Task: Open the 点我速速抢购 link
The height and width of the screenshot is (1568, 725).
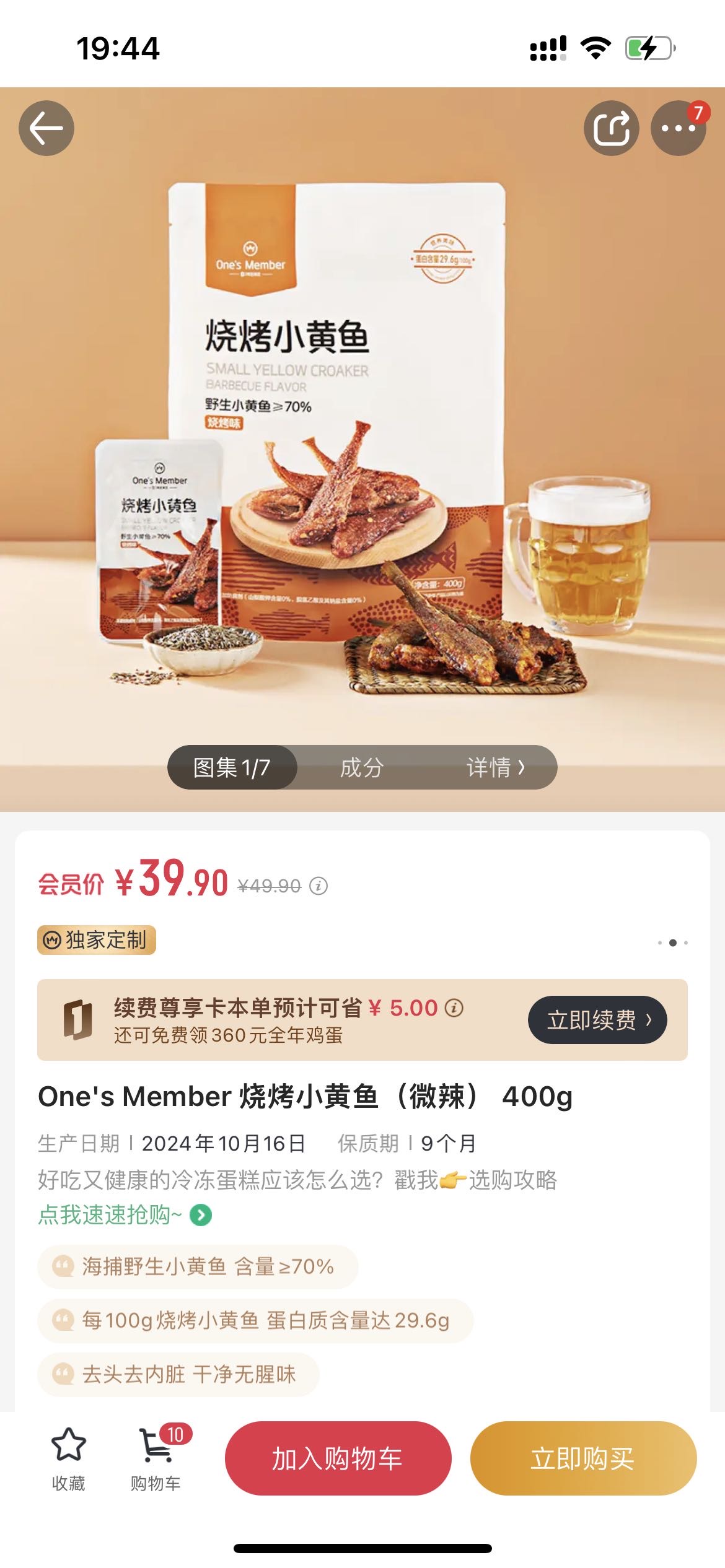Action: 124,1215
